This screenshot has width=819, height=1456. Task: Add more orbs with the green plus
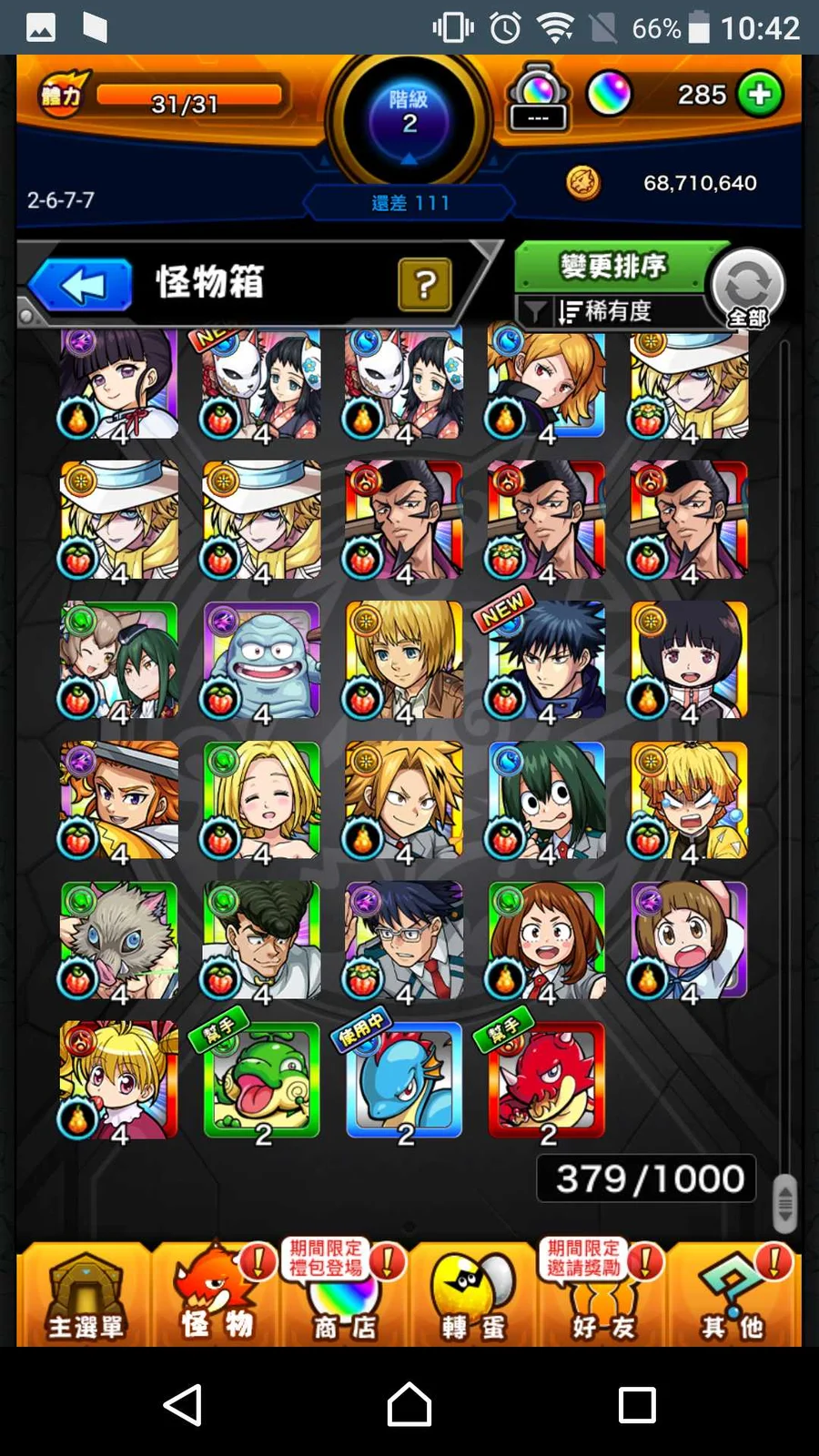(x=760, y=94)
